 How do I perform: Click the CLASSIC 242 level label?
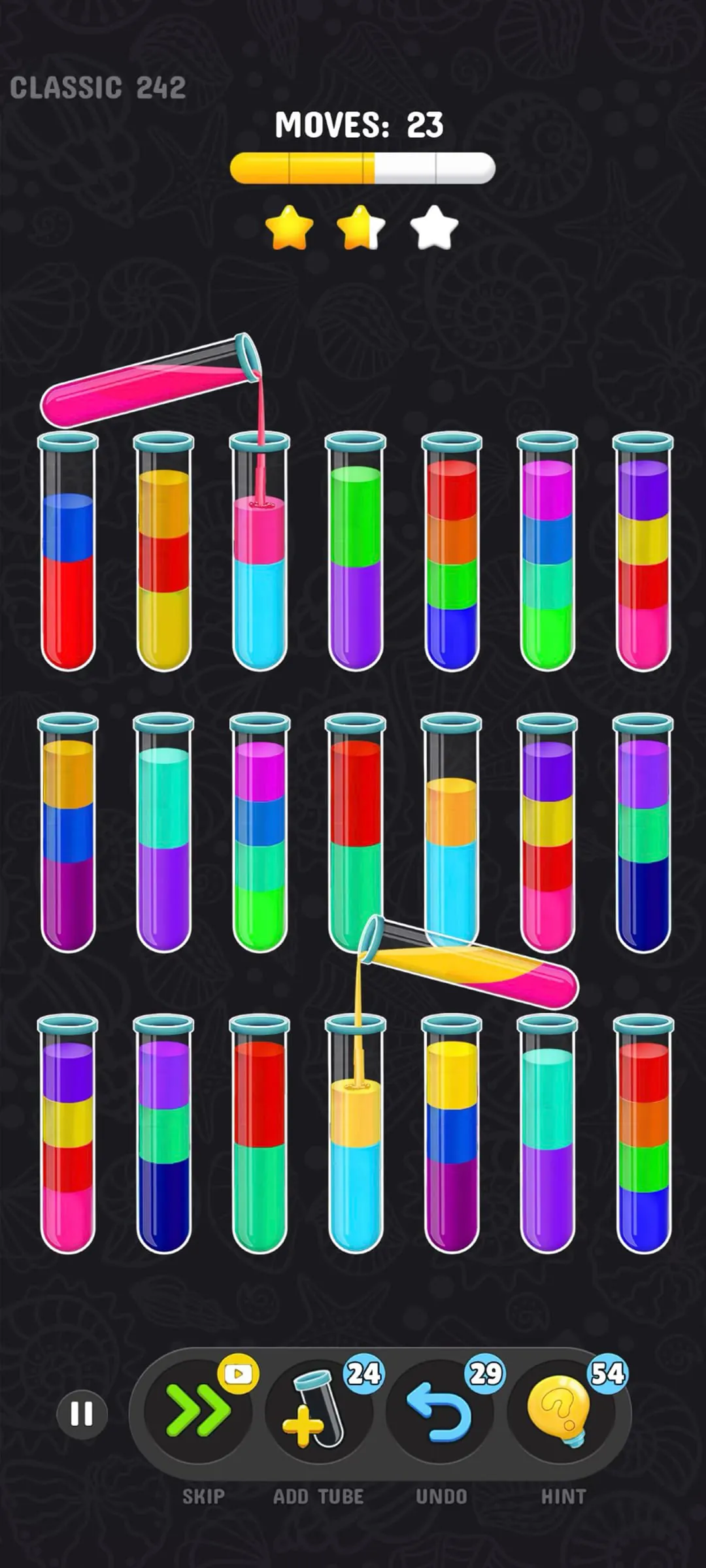pos(98,85)
